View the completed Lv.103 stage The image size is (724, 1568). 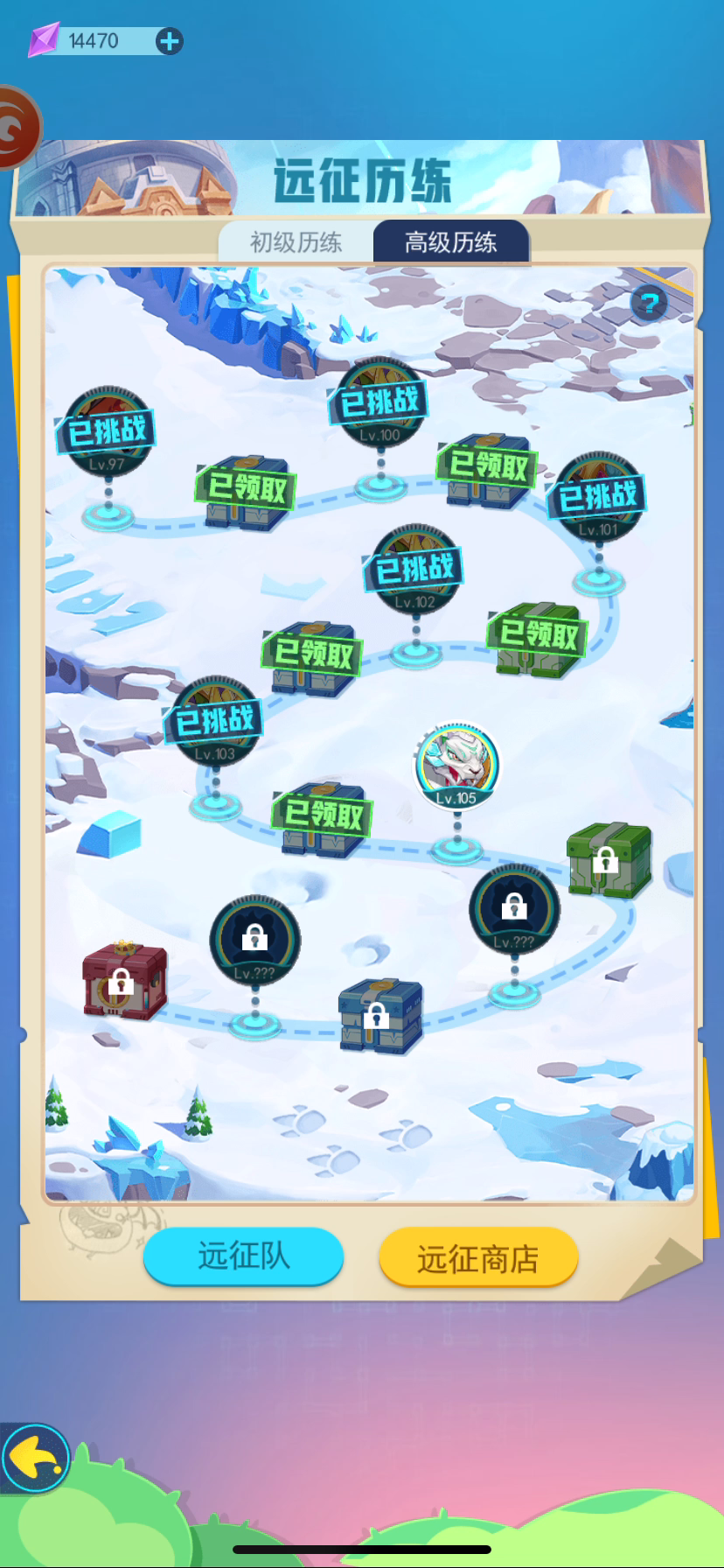pyautogui.click(x=214, y=722)
